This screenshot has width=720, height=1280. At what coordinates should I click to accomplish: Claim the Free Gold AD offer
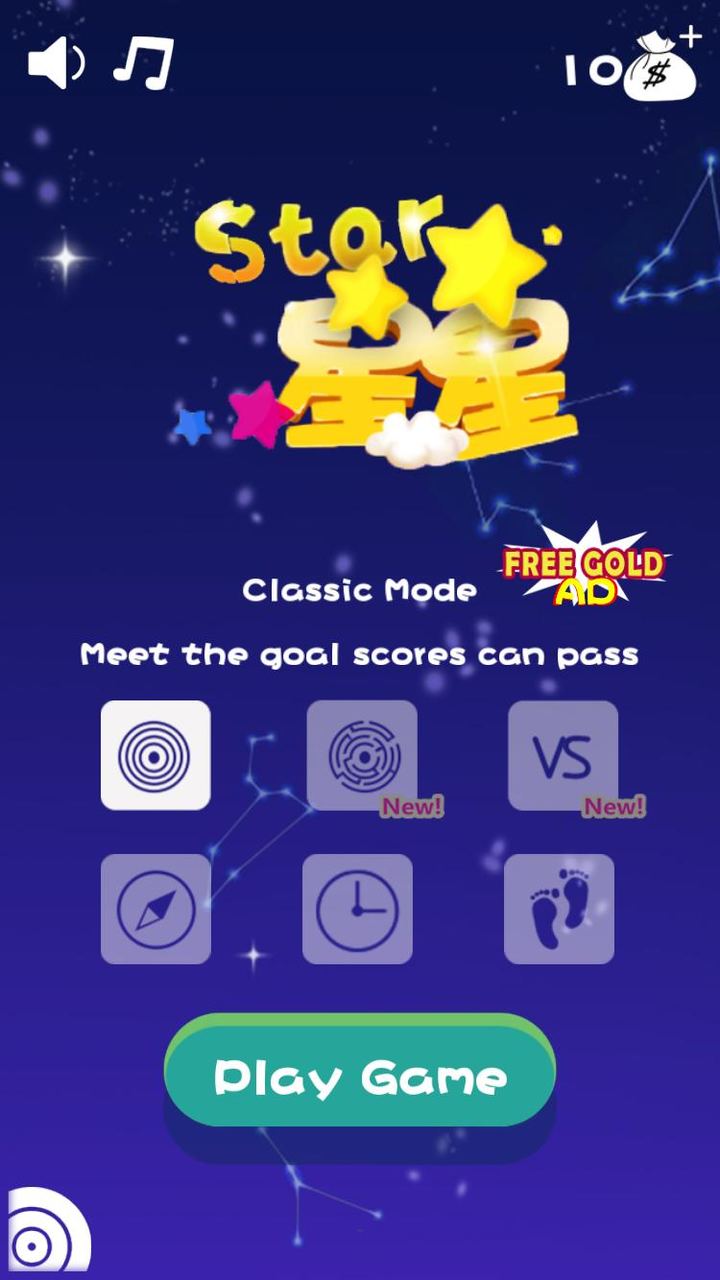(583, 569)
